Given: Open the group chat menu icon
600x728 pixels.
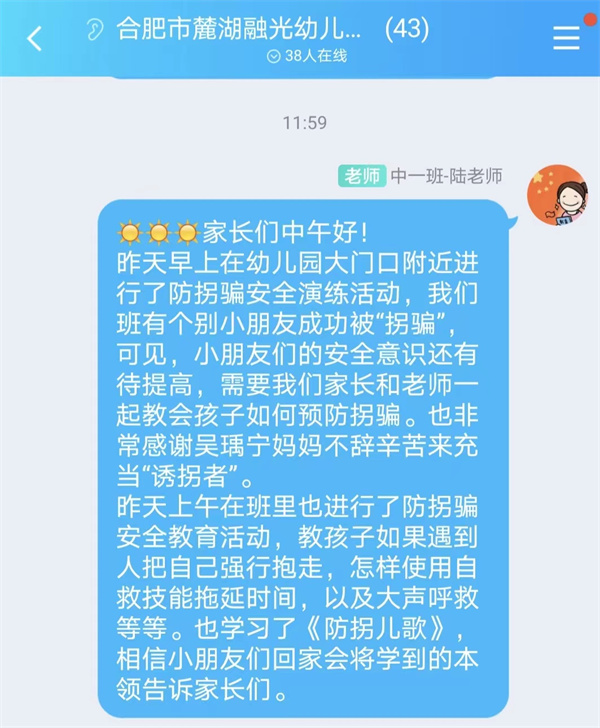Looking at the screenshot, I should pyautogui.click(x=566, y=38).
